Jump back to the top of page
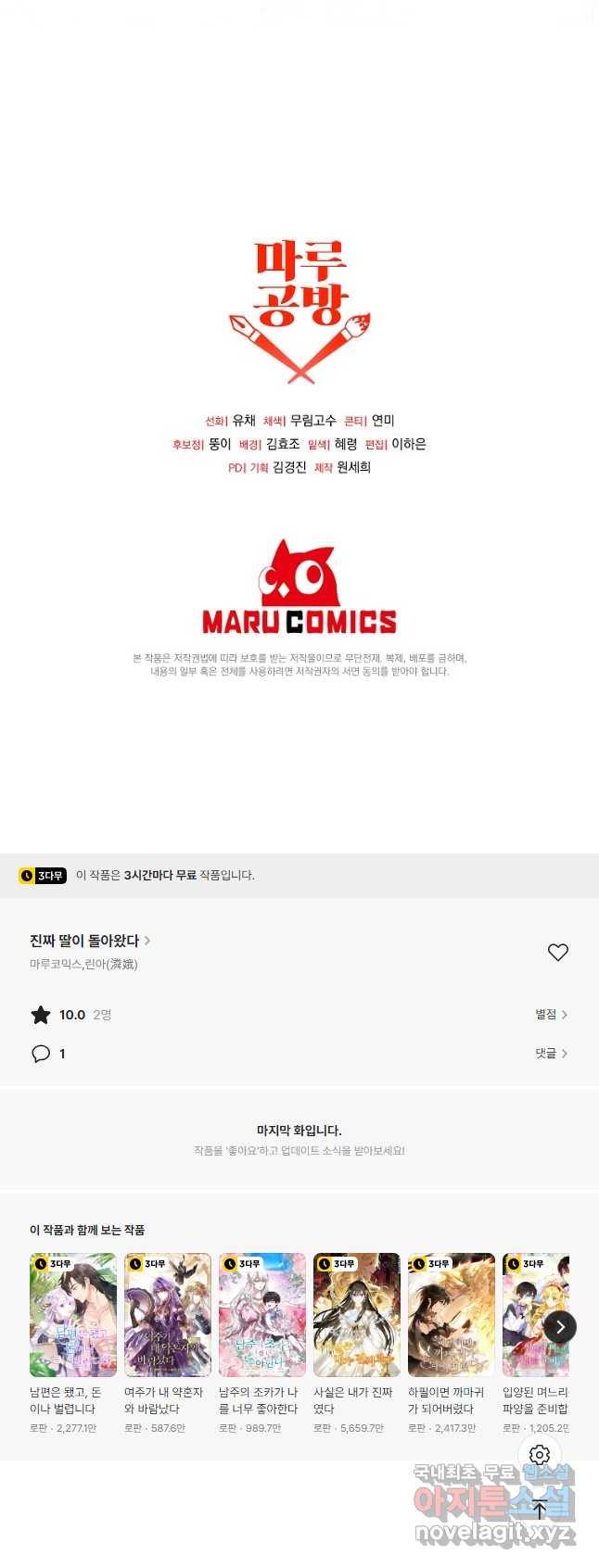This screenshot has width=599, height=1568. (x=540, y=1509)
